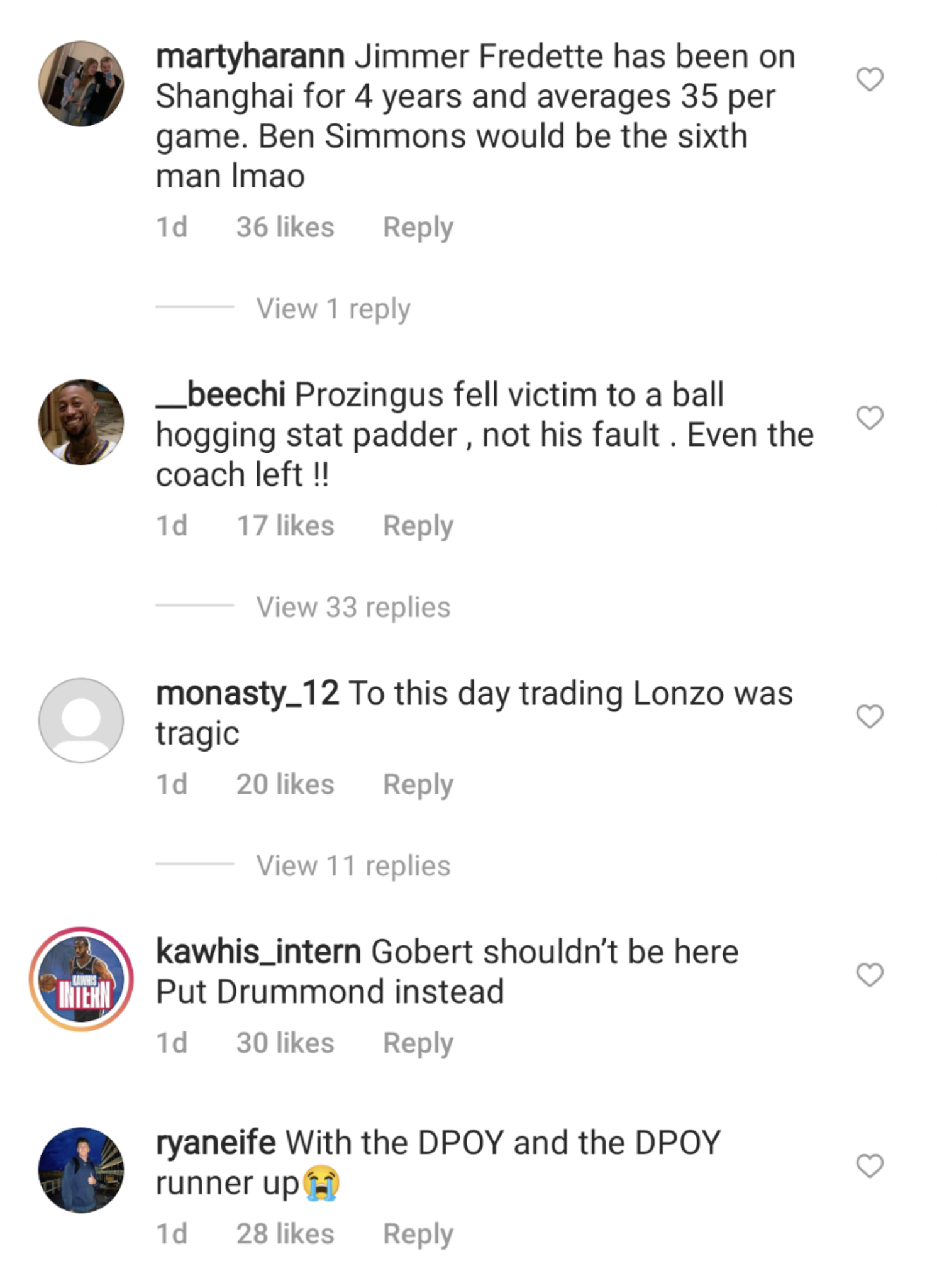View kawhis_intern's story from avatar
Screen dimensions: 937x1288
[x=81, y=979]
